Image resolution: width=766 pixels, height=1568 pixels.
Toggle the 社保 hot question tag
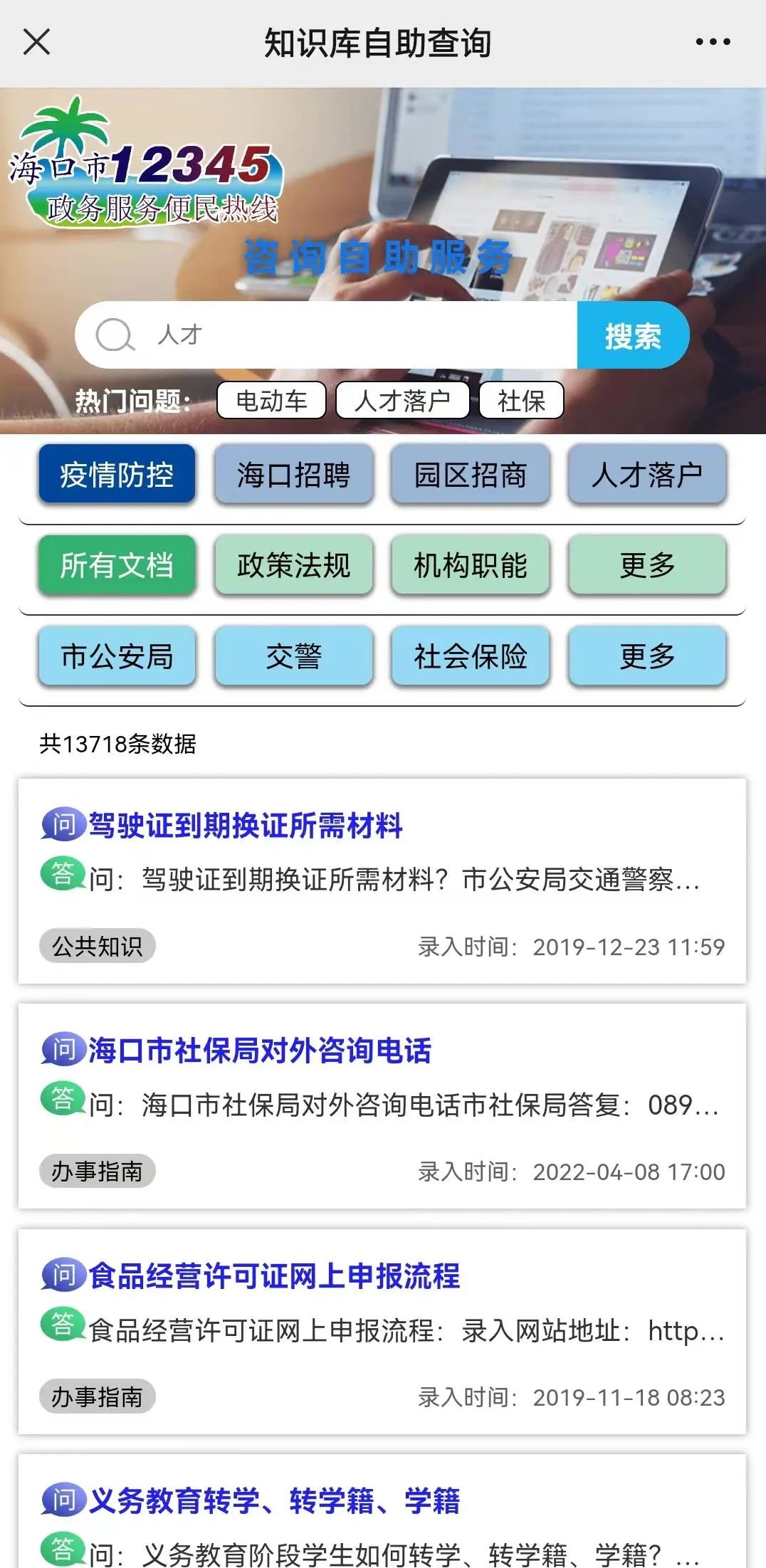click(x=522, y=401)
